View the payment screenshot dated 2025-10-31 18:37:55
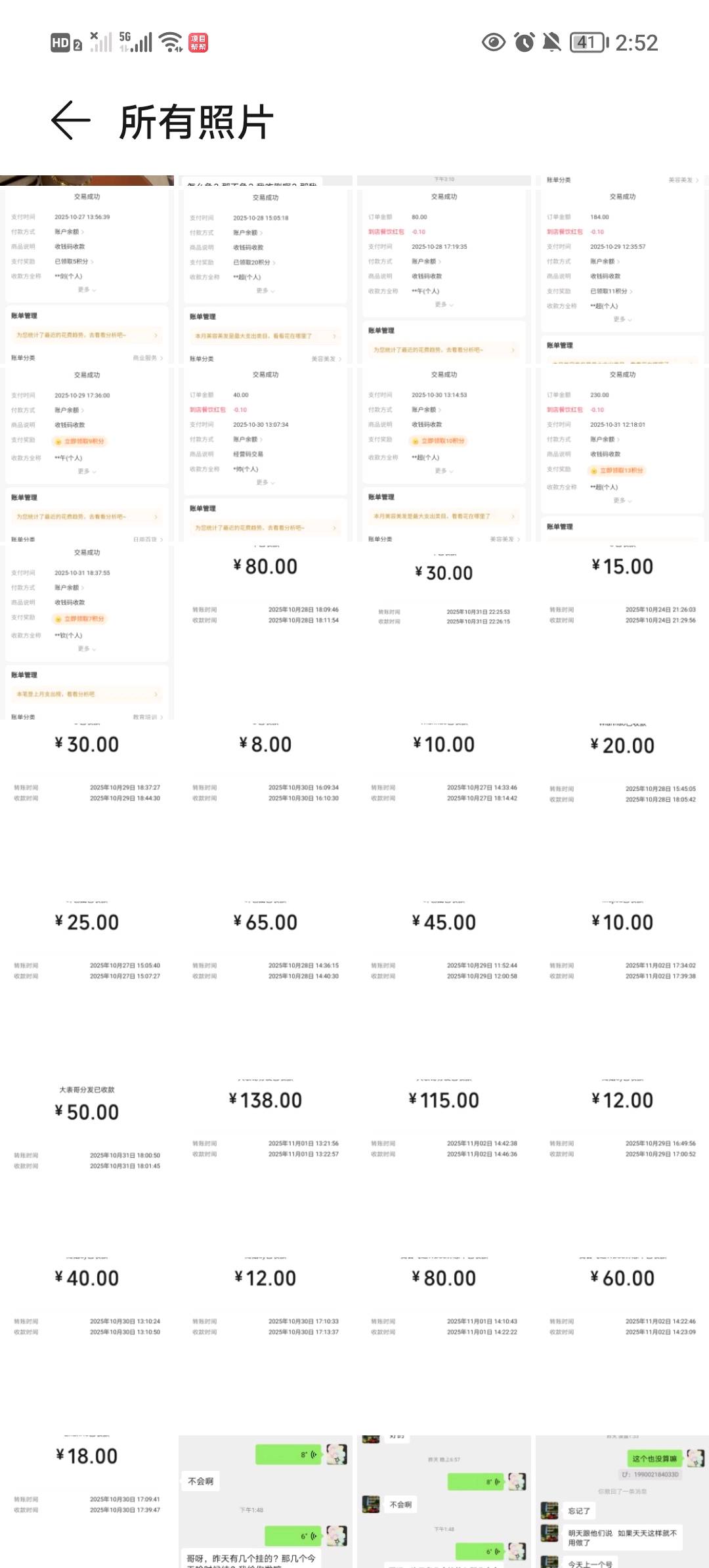 [x=87, y=632]
